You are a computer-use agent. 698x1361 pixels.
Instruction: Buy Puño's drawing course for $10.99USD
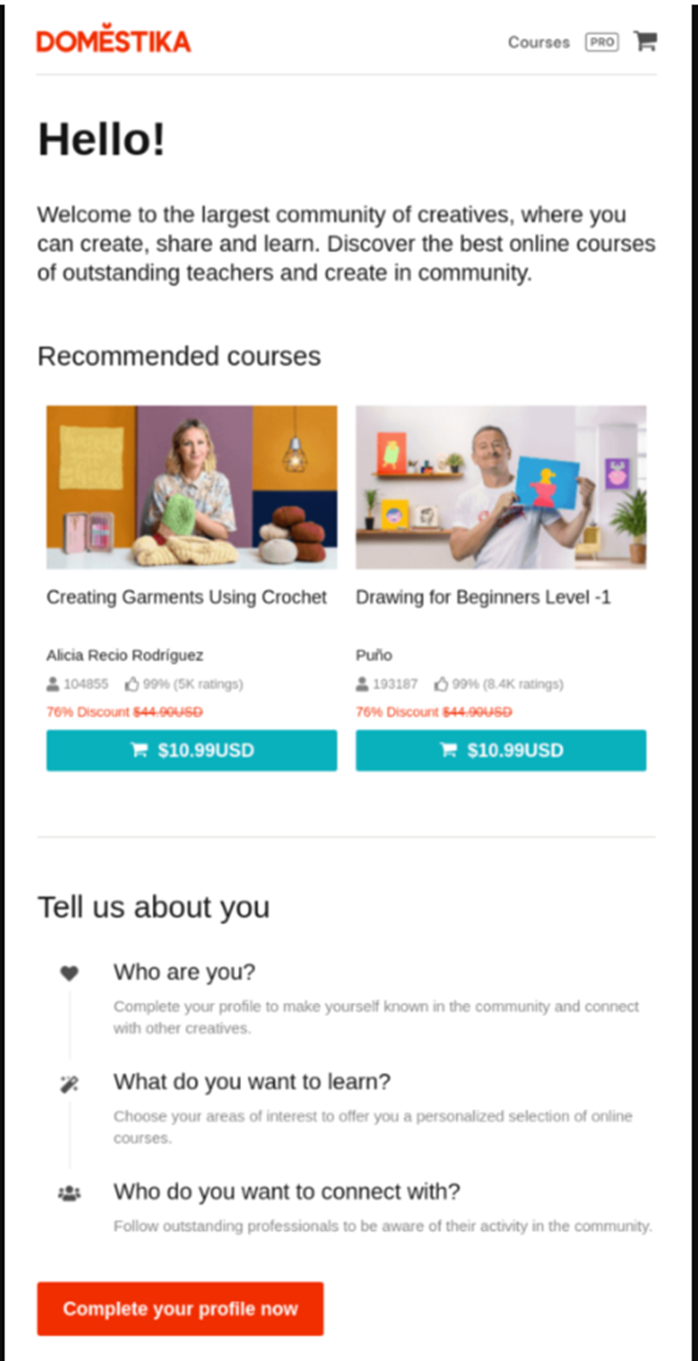coord(500,750)
